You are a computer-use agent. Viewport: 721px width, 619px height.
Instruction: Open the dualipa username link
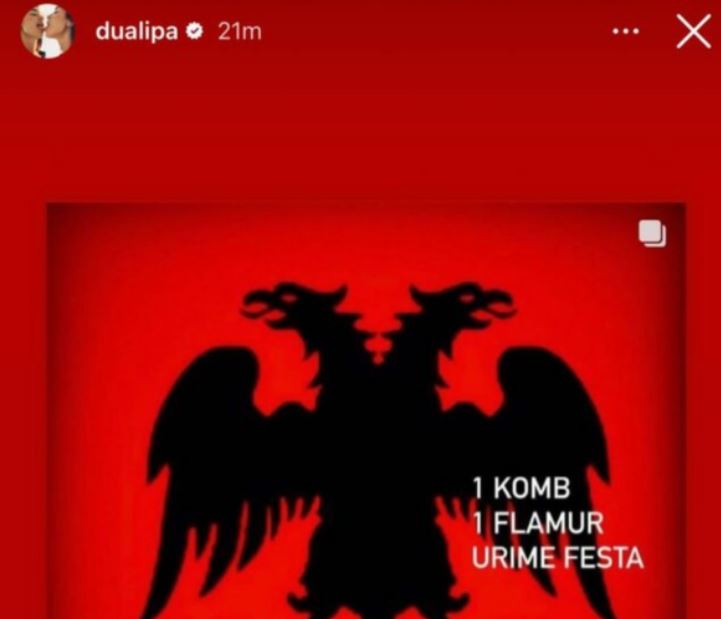136,31
